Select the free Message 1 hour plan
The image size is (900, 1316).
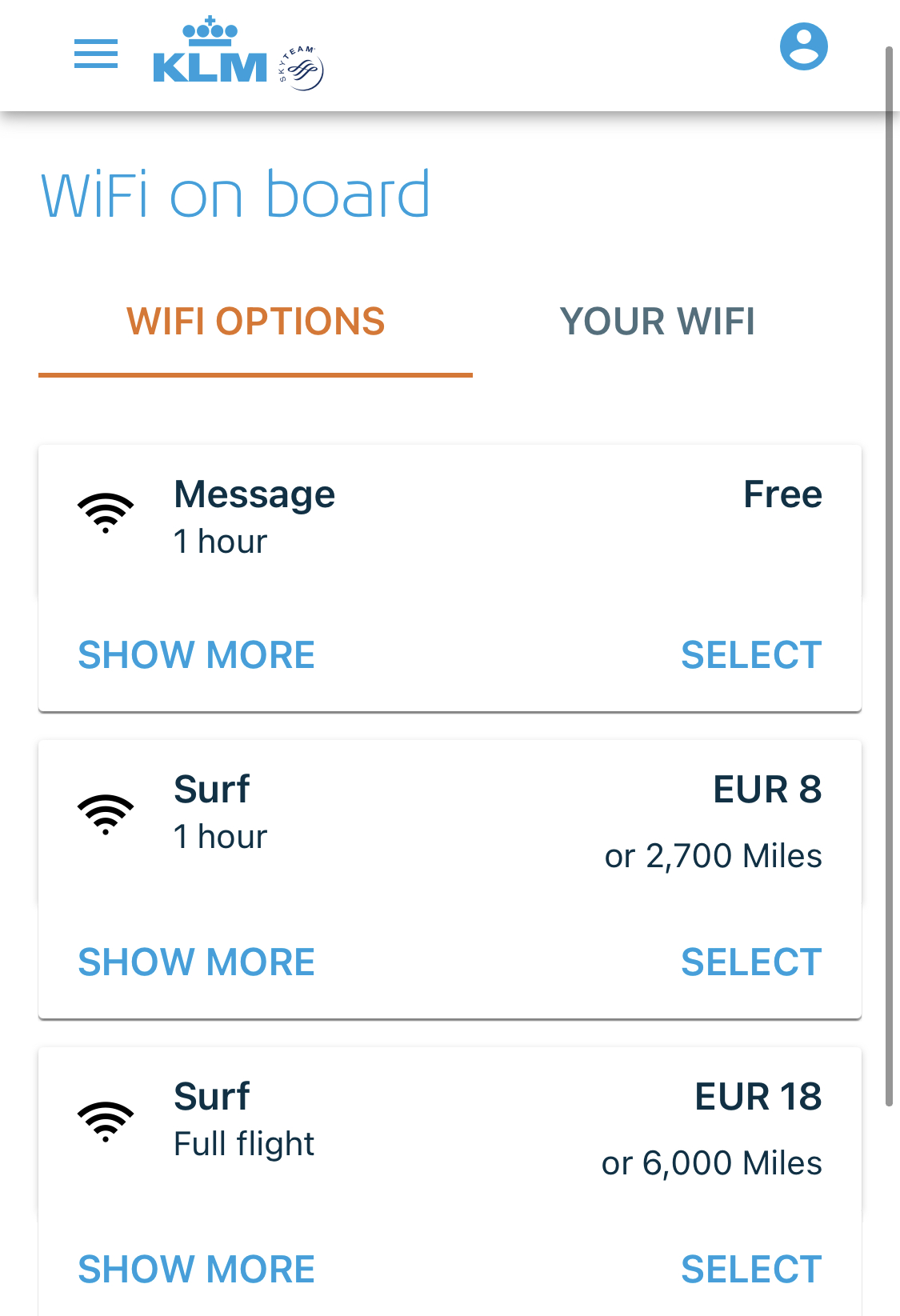tap(750, 655)
